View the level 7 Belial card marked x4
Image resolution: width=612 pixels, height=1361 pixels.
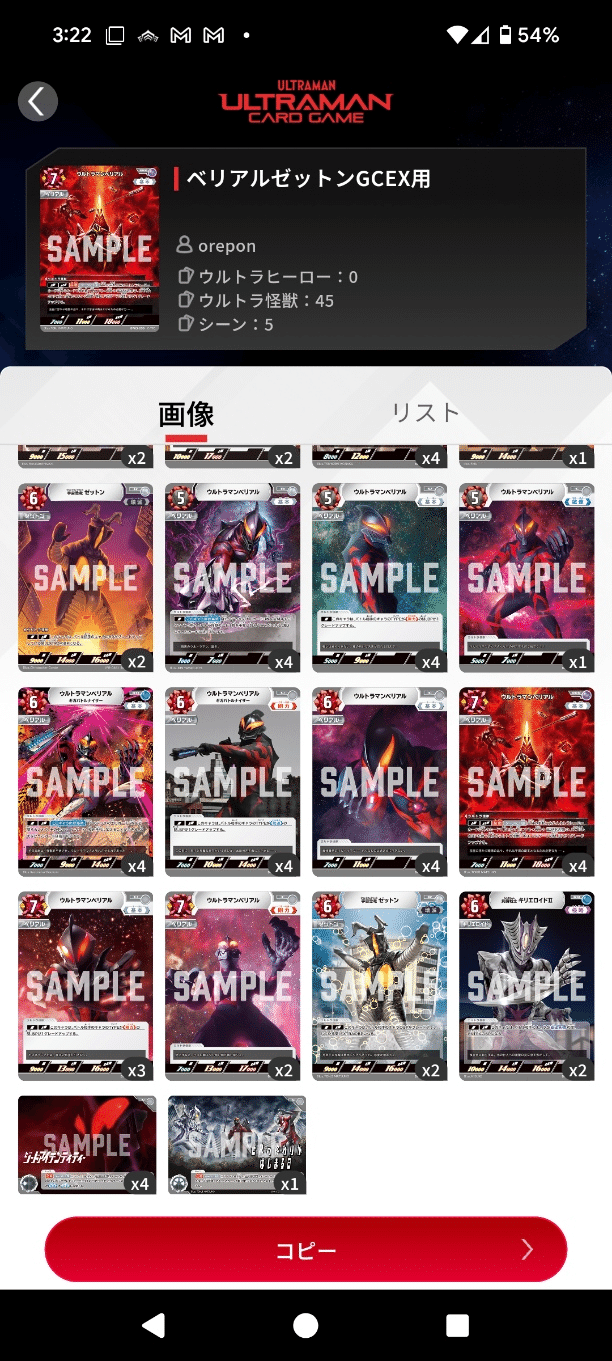coord(526,781)
